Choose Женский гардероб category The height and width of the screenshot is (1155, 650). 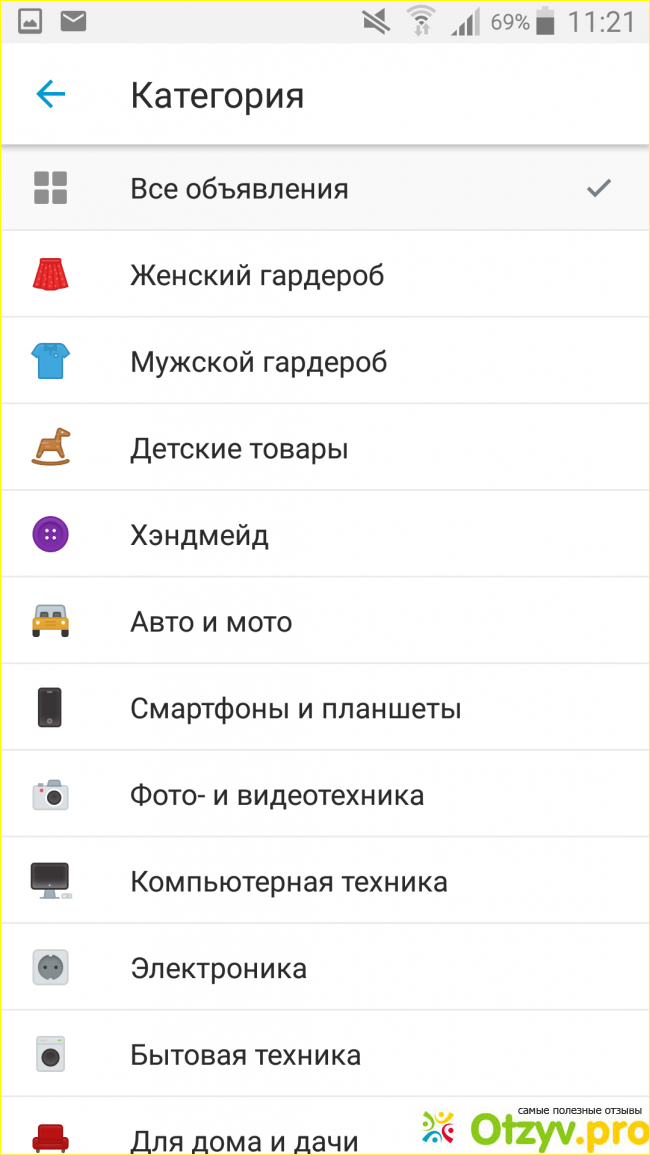(257, 275)
